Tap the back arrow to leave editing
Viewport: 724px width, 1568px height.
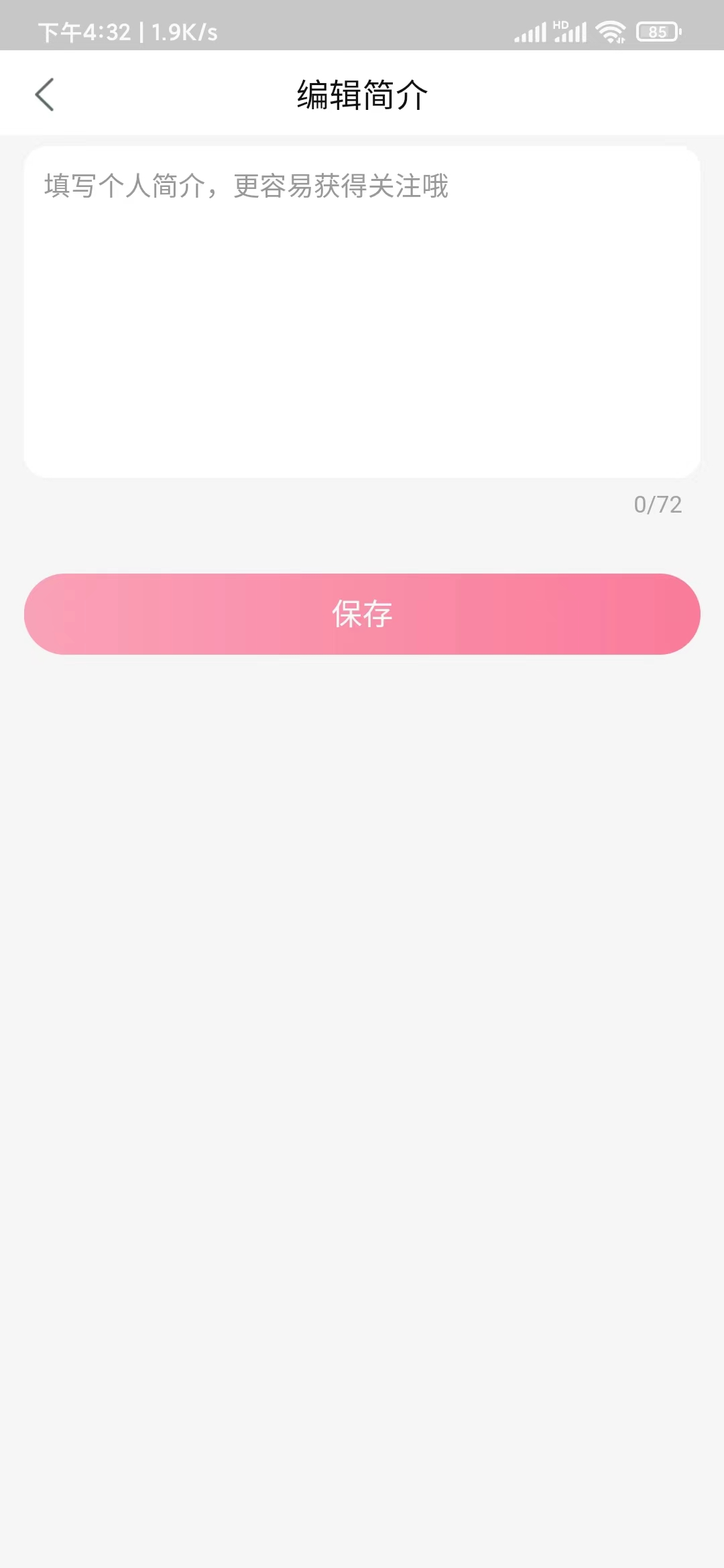(x=45, y=94)
